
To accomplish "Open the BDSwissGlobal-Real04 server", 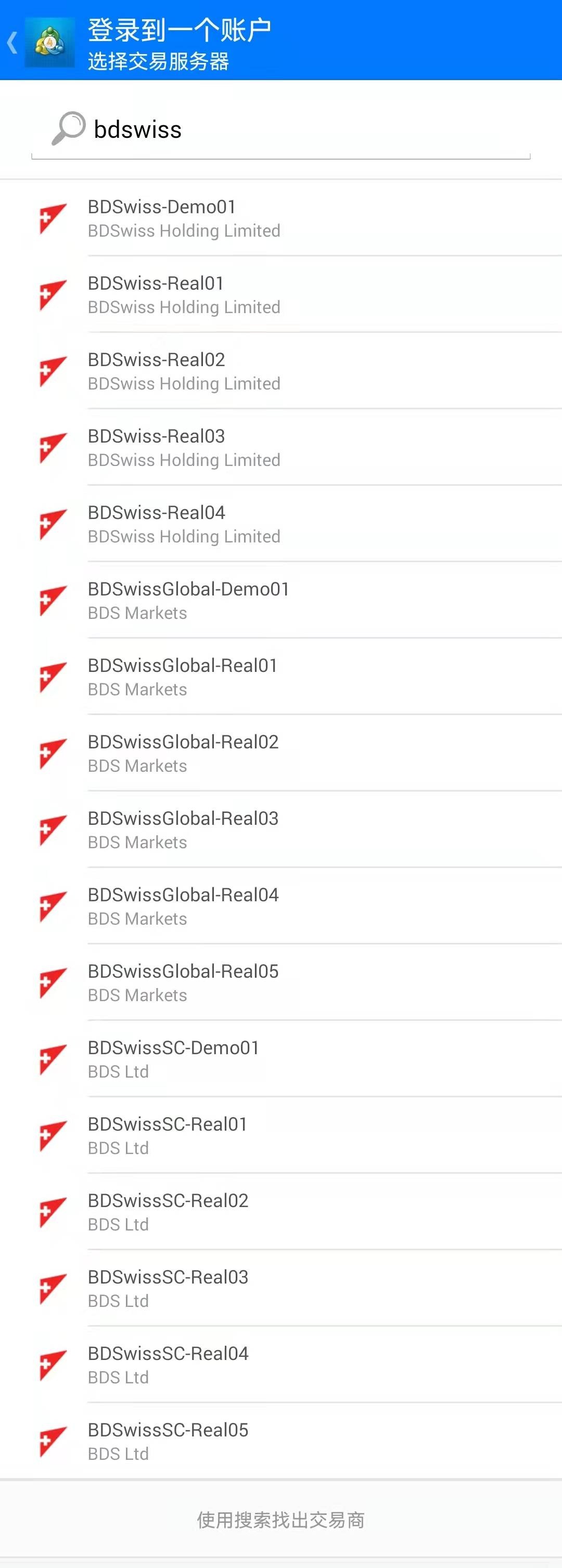I will point(280,906).
